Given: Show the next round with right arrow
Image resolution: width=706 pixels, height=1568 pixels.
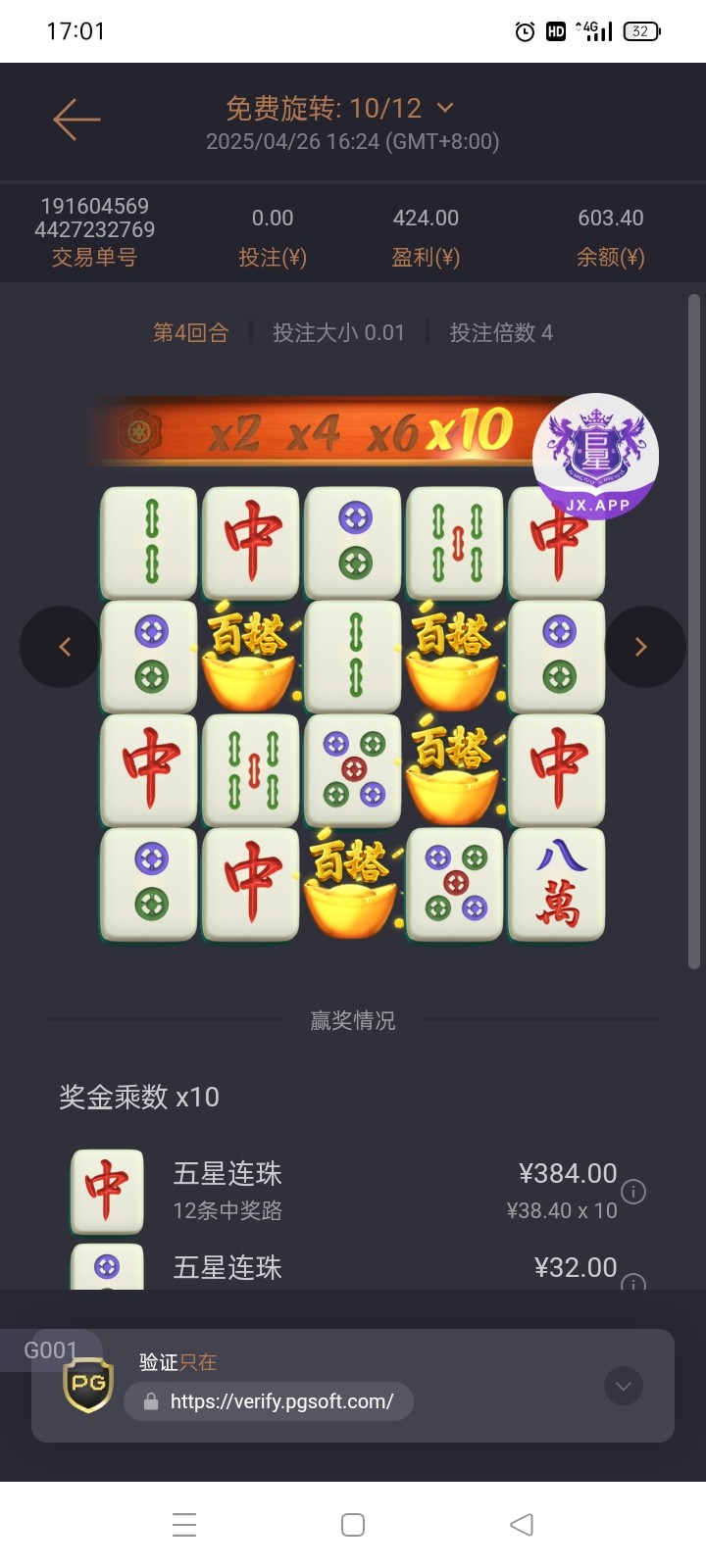Looking at the screenshot, I should tap(642, 647).
